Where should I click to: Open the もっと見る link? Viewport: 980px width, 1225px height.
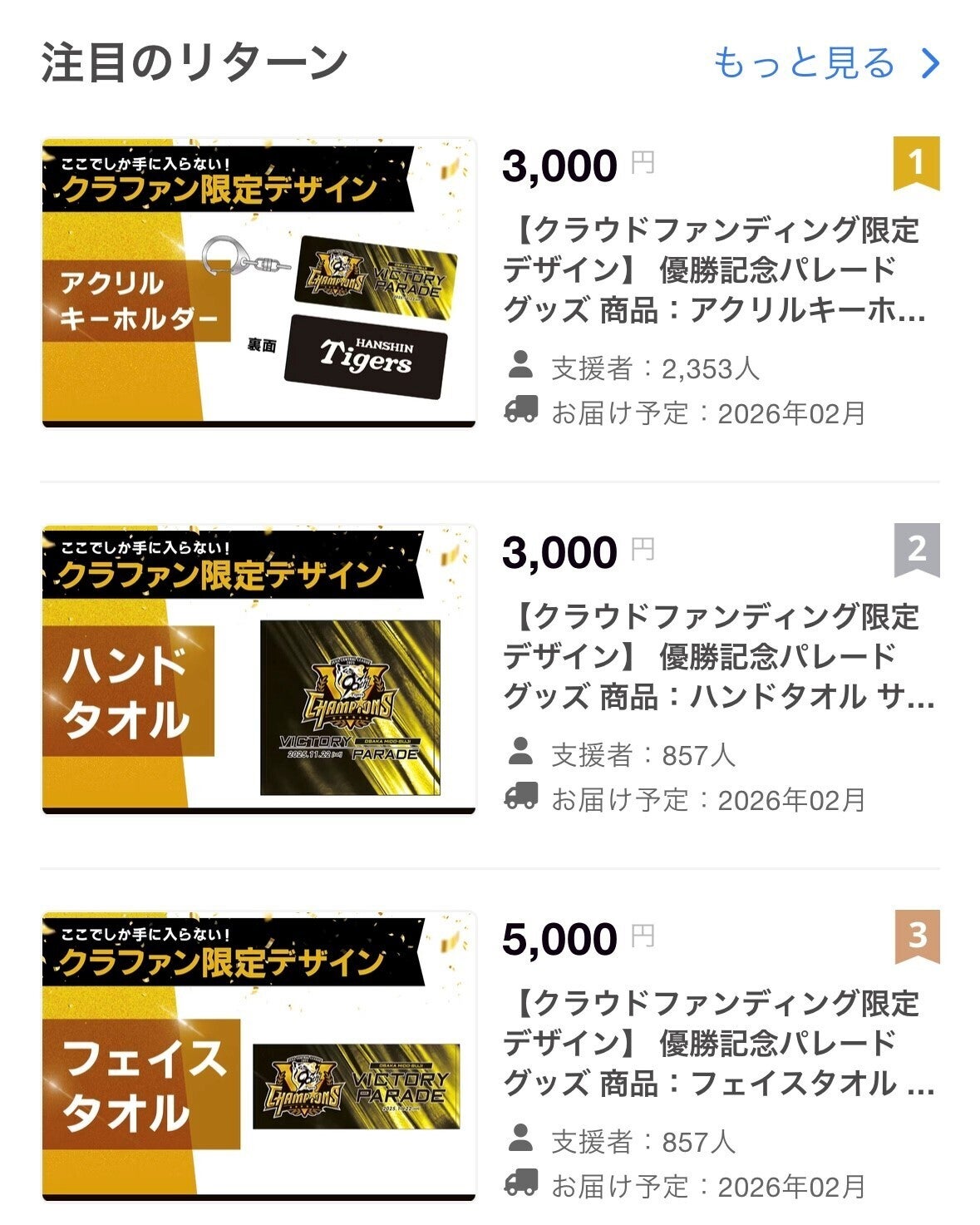[x=825, y=63]
